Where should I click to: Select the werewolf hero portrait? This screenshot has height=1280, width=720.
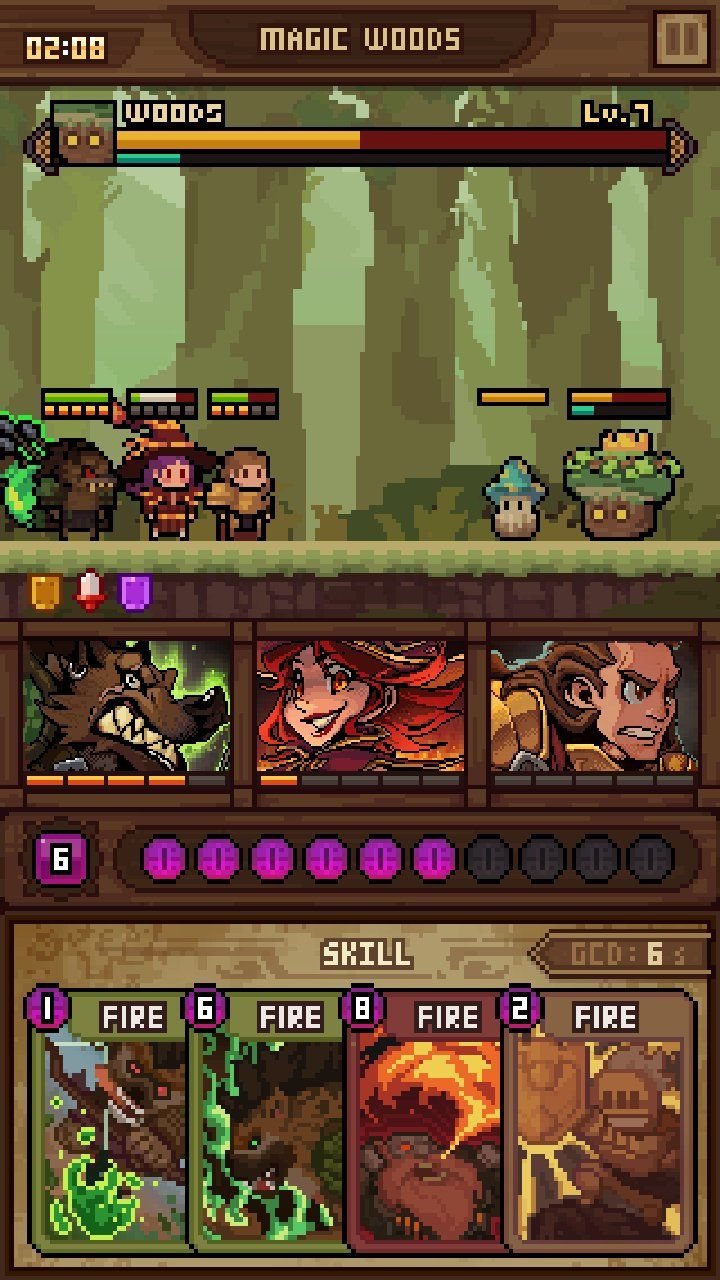click(126, 707)
